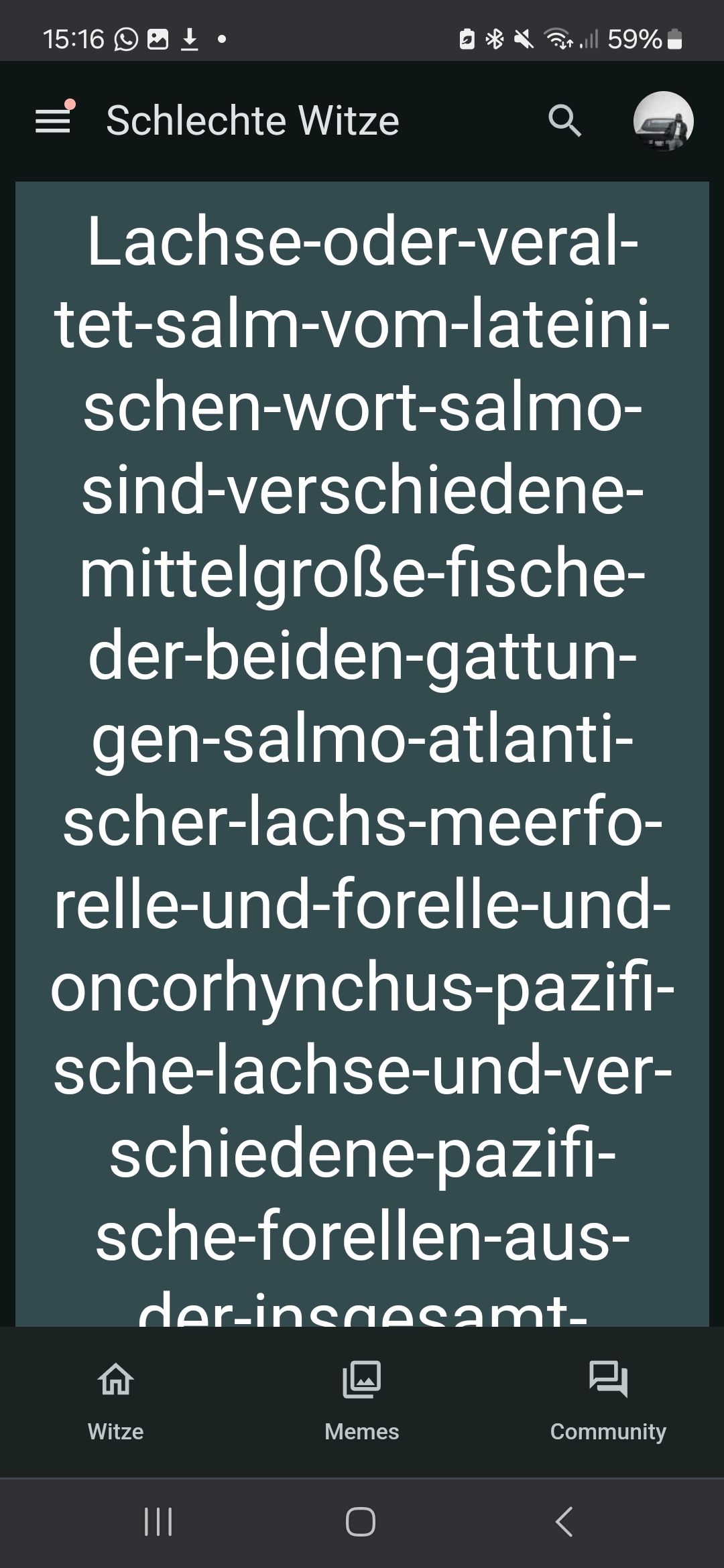This screenshot has height=1568, width=724.
Task: Open the Lachse joke card
Action: point(362,737)
